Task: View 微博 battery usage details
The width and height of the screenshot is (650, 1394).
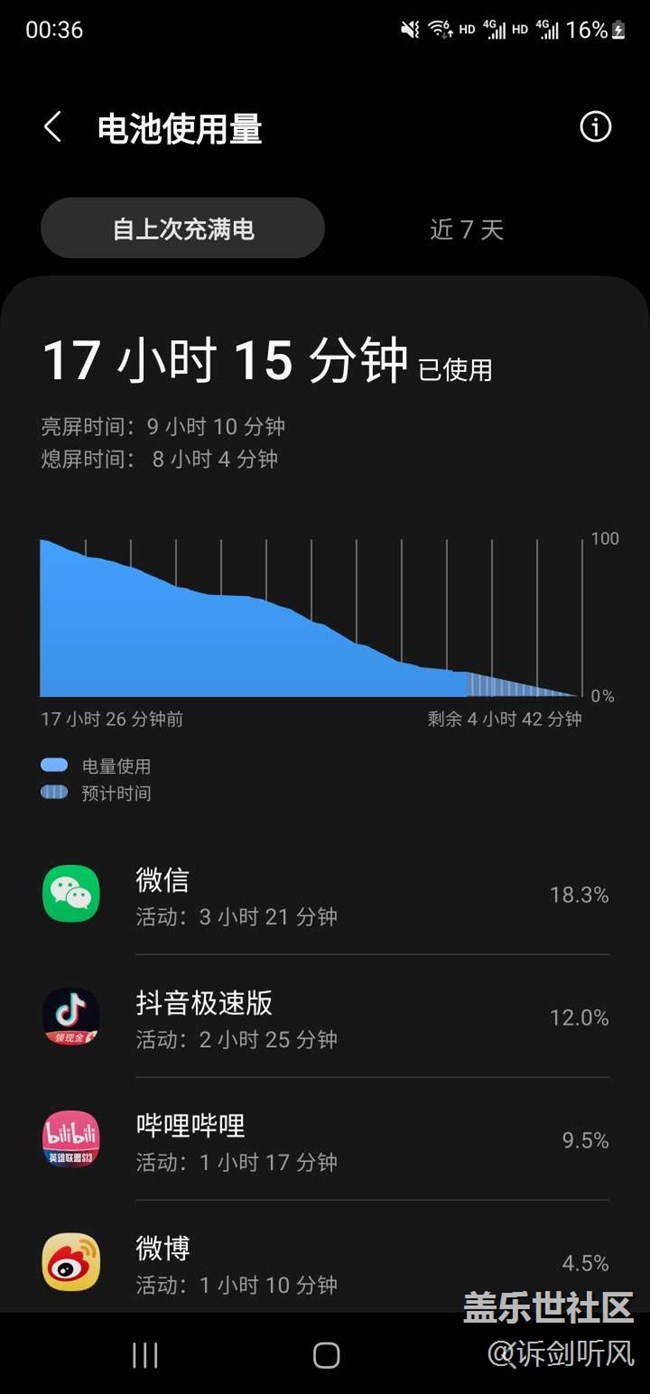Action: [325, 1262]
